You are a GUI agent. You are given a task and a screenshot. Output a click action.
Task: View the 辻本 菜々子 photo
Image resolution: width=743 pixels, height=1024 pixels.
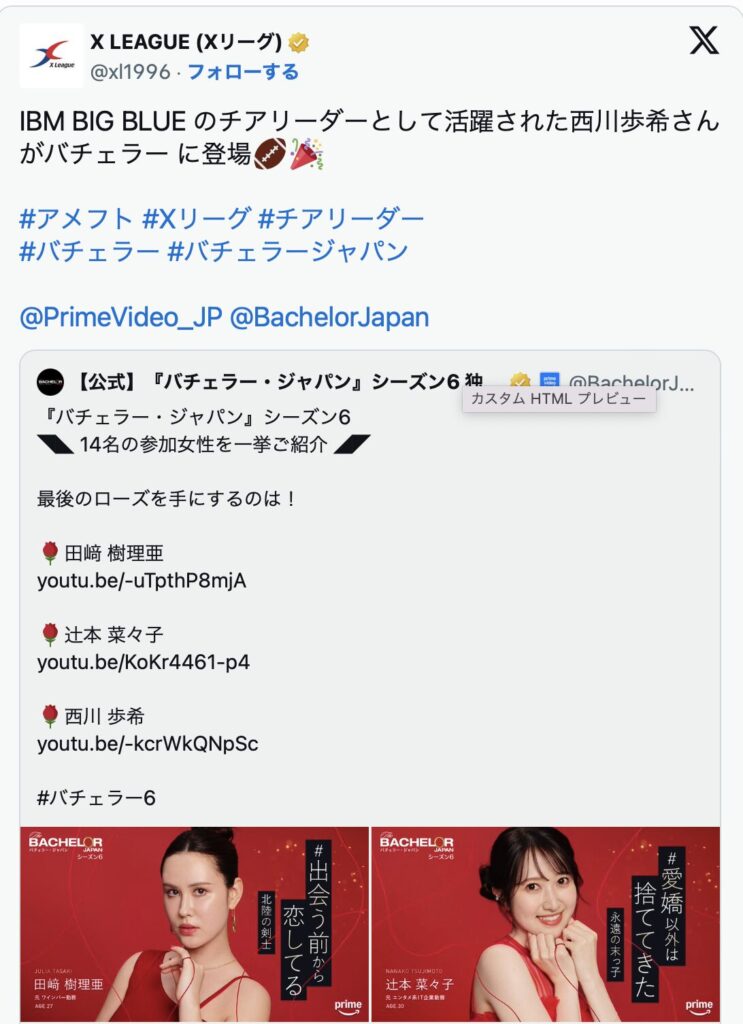(545, 923)
